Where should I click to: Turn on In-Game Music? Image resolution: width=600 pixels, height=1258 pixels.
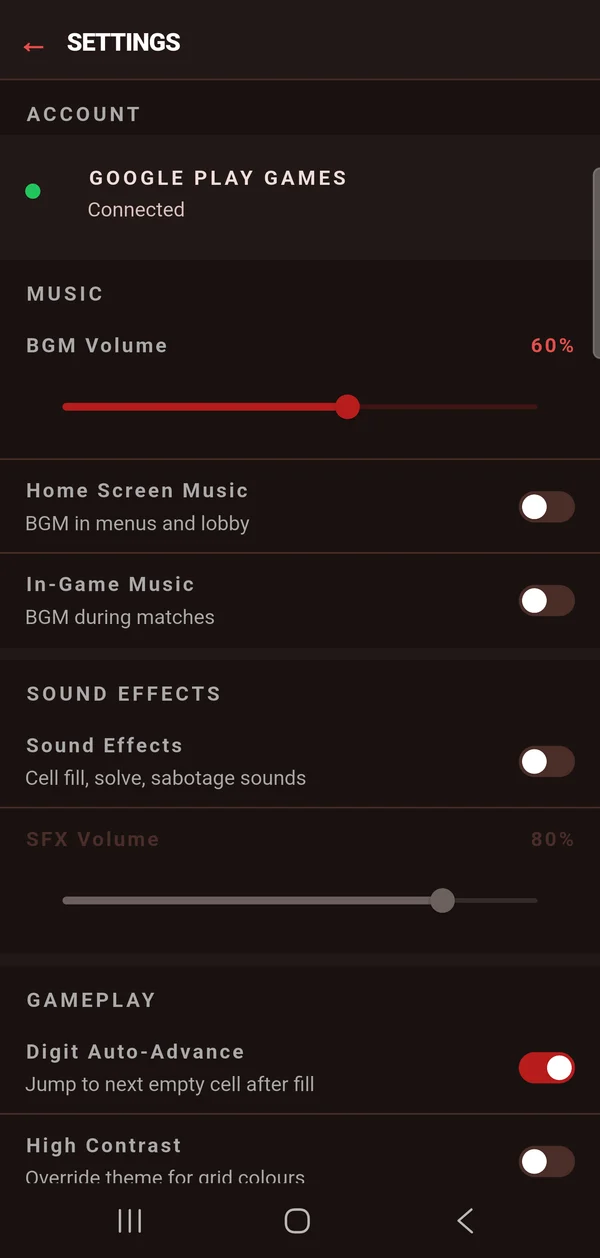[x=547, y=601]
